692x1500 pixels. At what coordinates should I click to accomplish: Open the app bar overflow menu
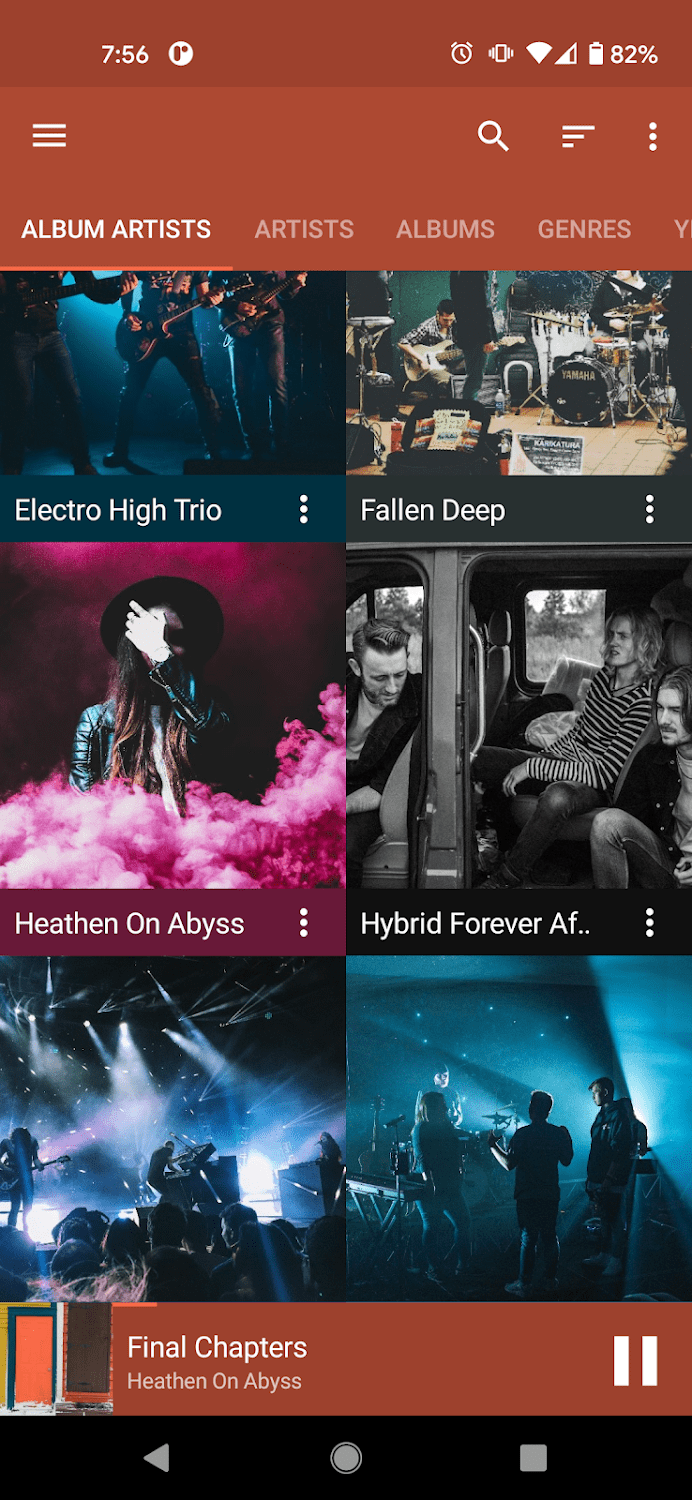point(653,136)
